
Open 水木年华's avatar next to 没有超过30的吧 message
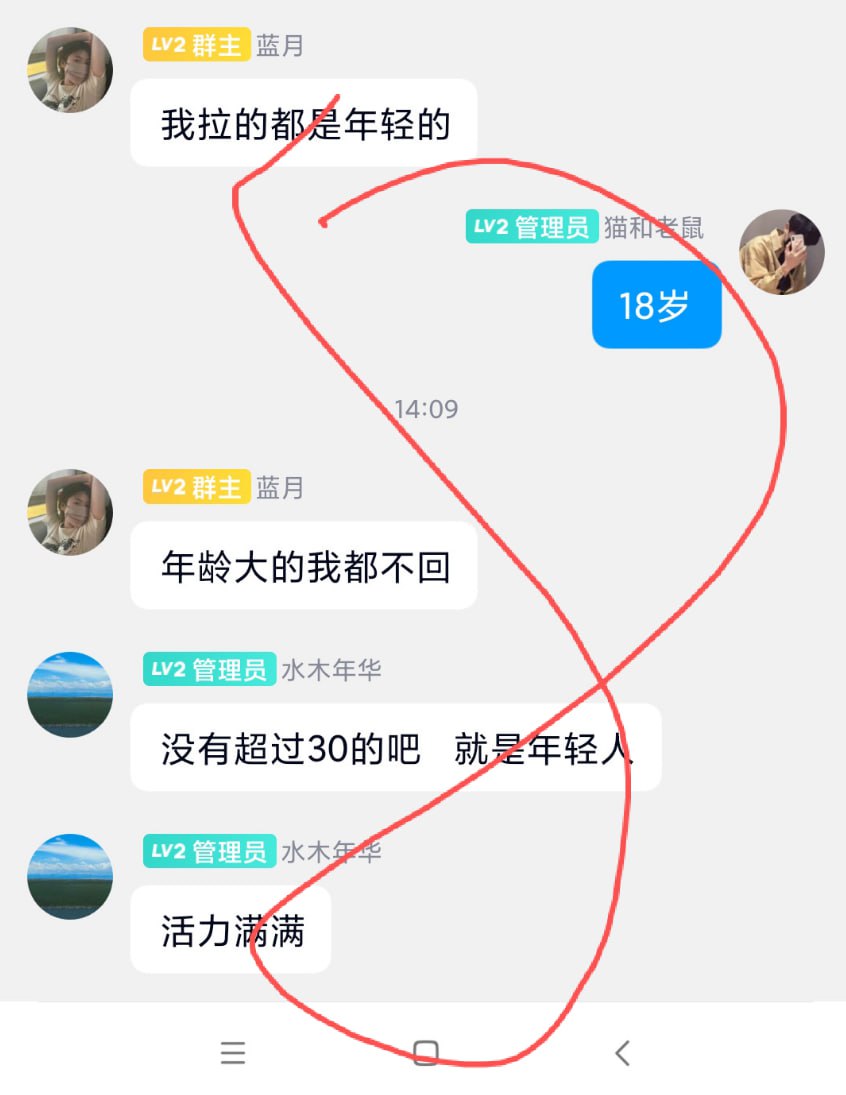[69, 694]
